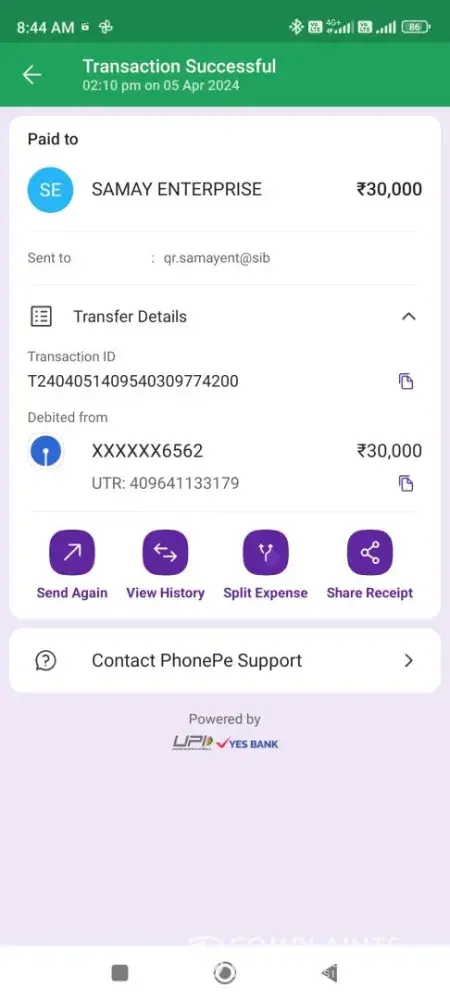Go back using the header arrow
450x1000 pixels.
(x=32, y=75)
